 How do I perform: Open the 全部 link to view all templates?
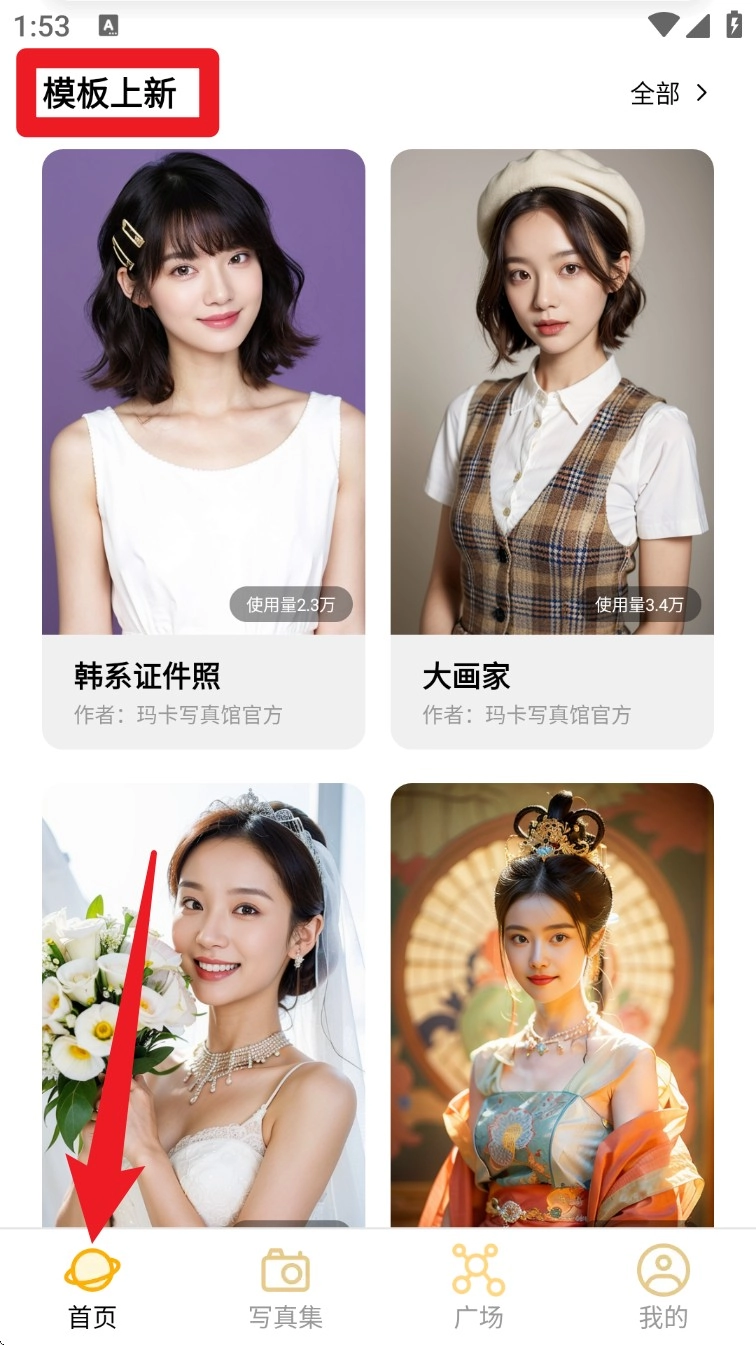[668, 94]
